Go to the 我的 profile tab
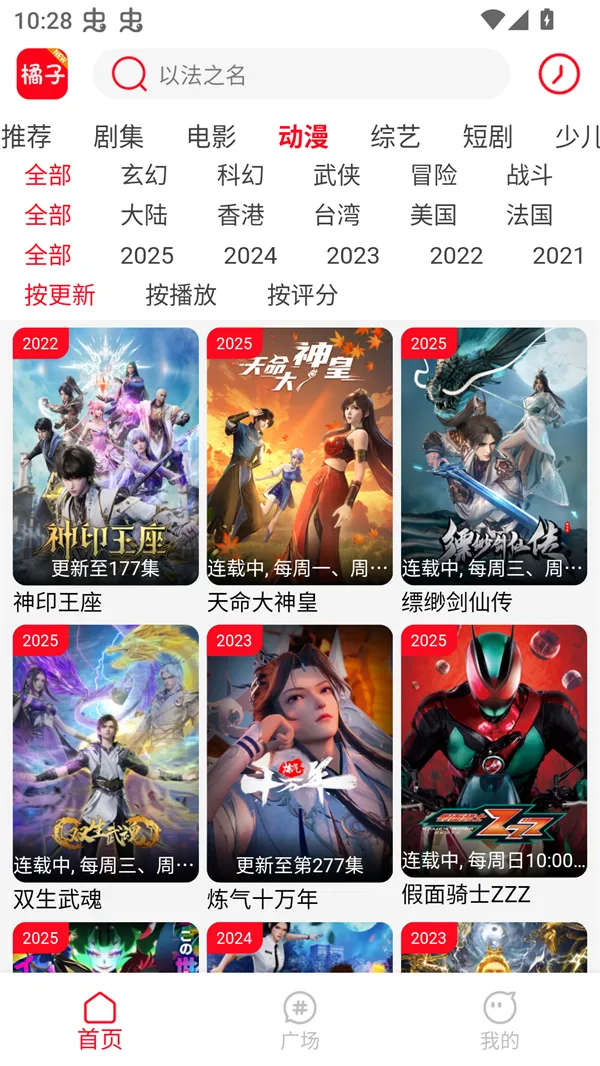 pos(499,1020)
